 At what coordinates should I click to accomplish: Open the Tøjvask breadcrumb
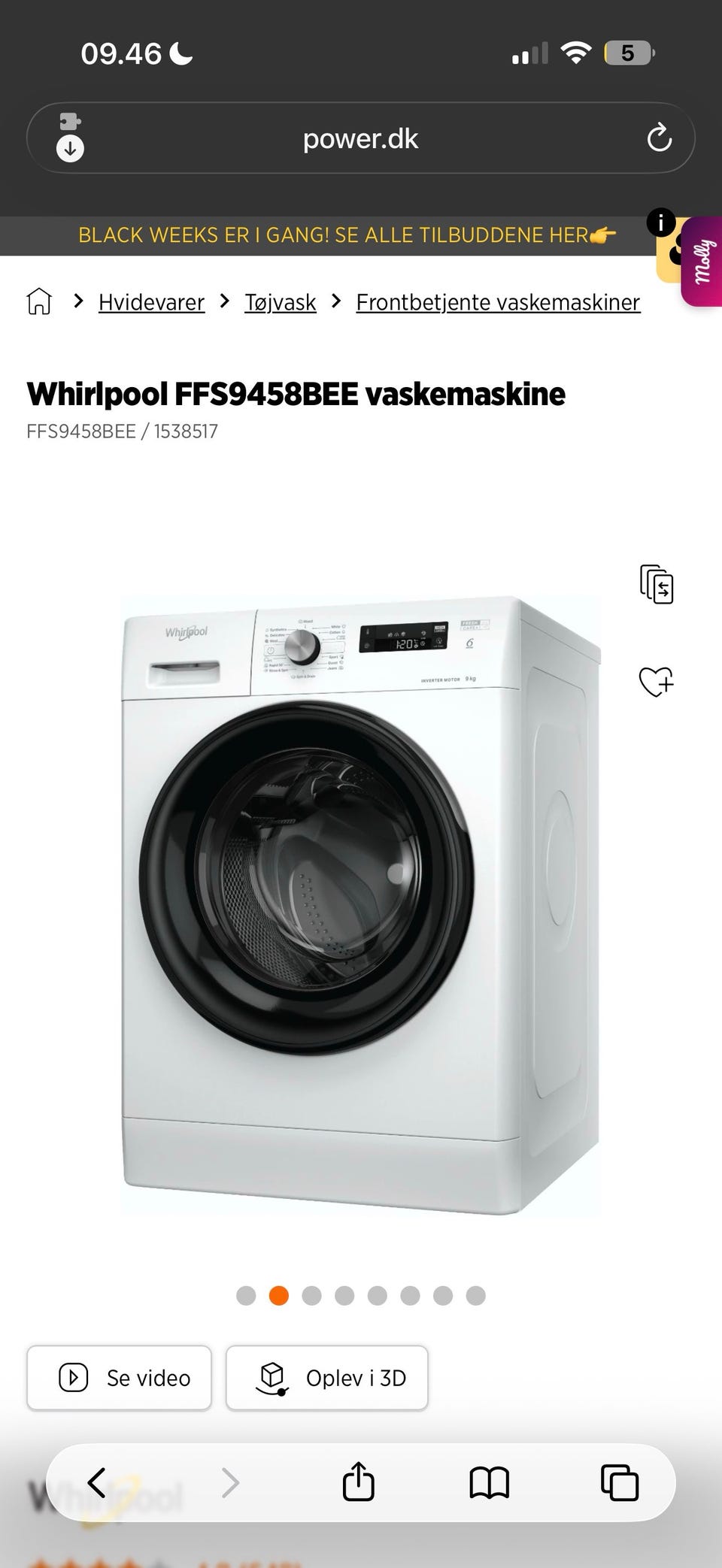[280, 302]
